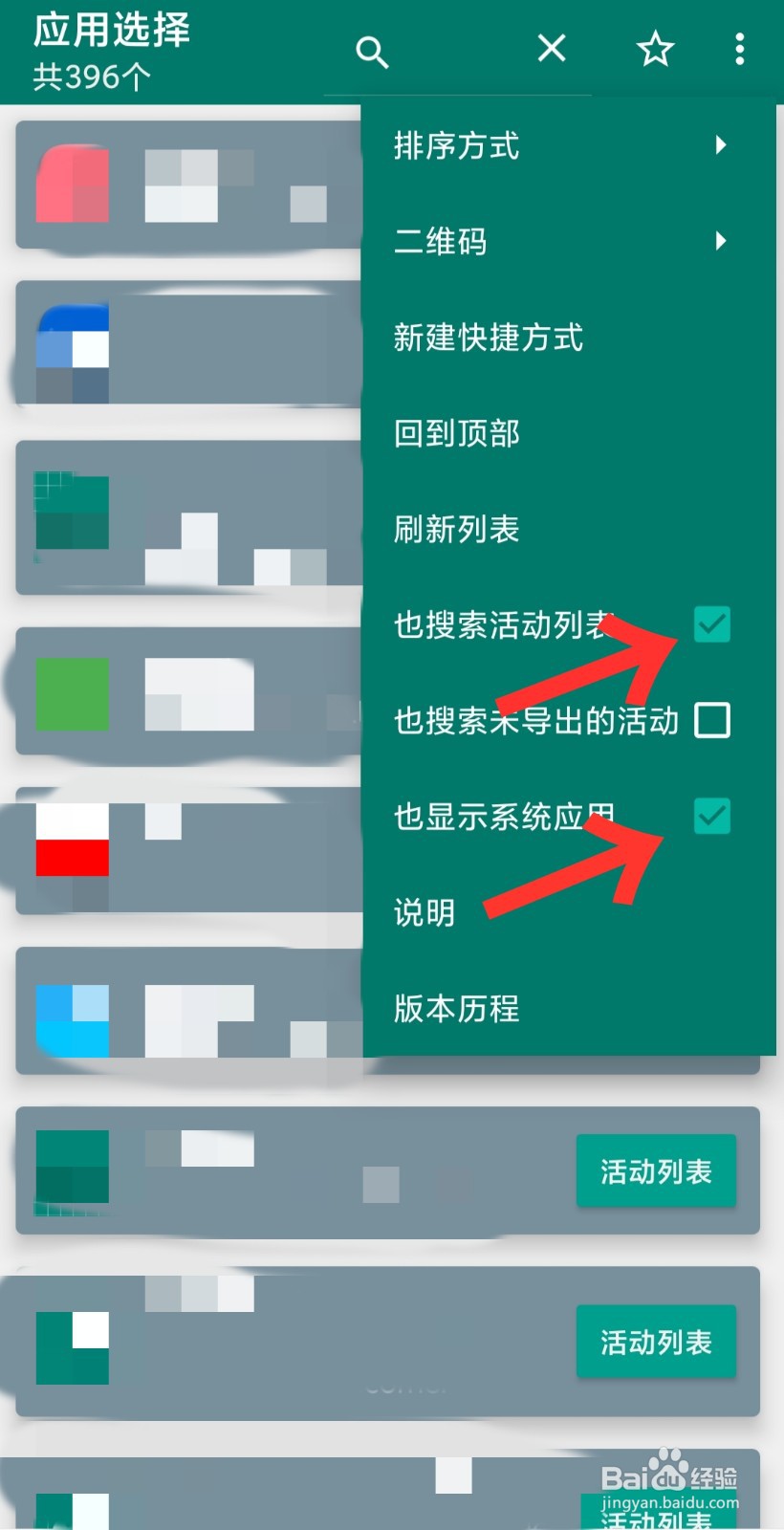Image resolution: width=784 pixels, height=1530 pixels.
Task: Tap the light blue app icon thumbnail
Action: [x=72, y=1016]
